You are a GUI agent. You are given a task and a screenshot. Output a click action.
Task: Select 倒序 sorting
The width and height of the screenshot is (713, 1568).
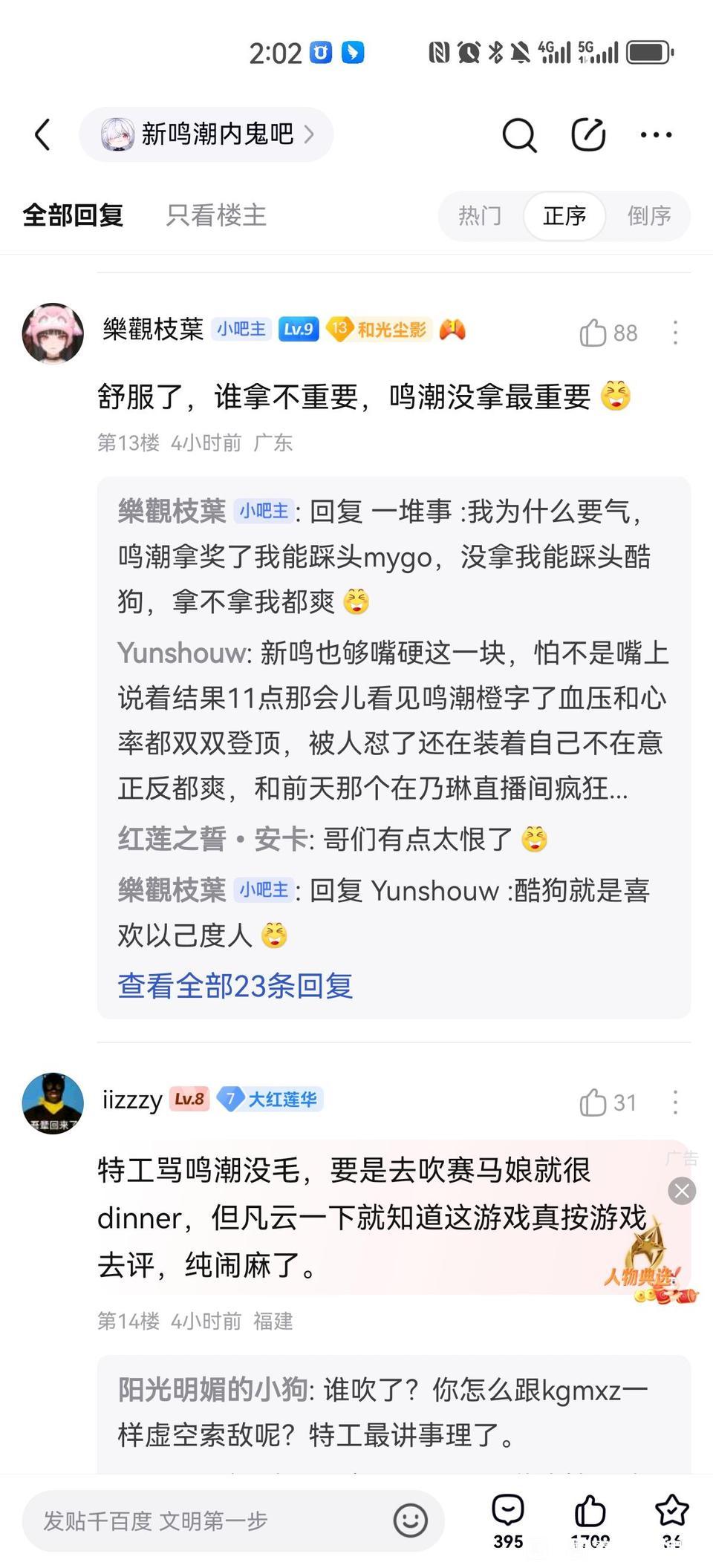649,216
